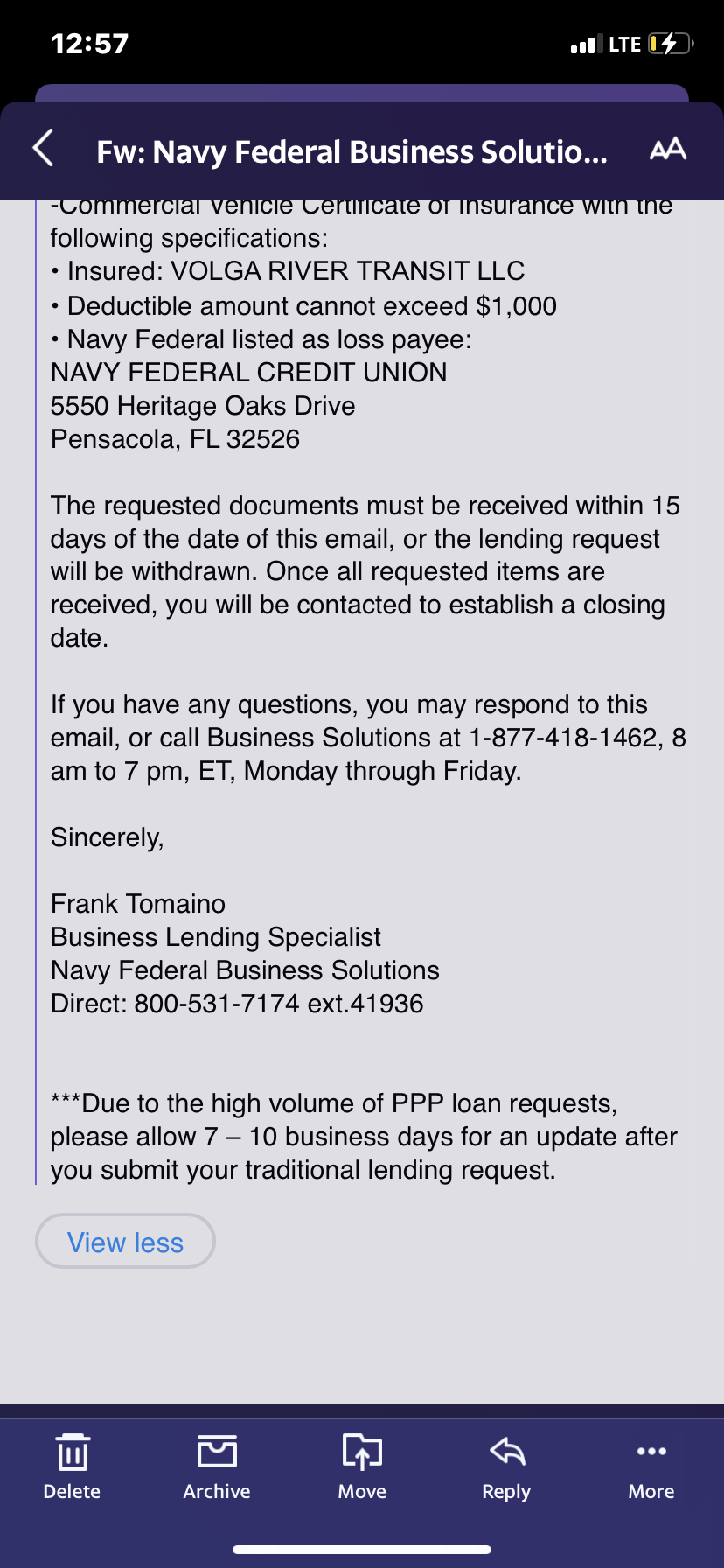Tap the AA text size icon

667,150
